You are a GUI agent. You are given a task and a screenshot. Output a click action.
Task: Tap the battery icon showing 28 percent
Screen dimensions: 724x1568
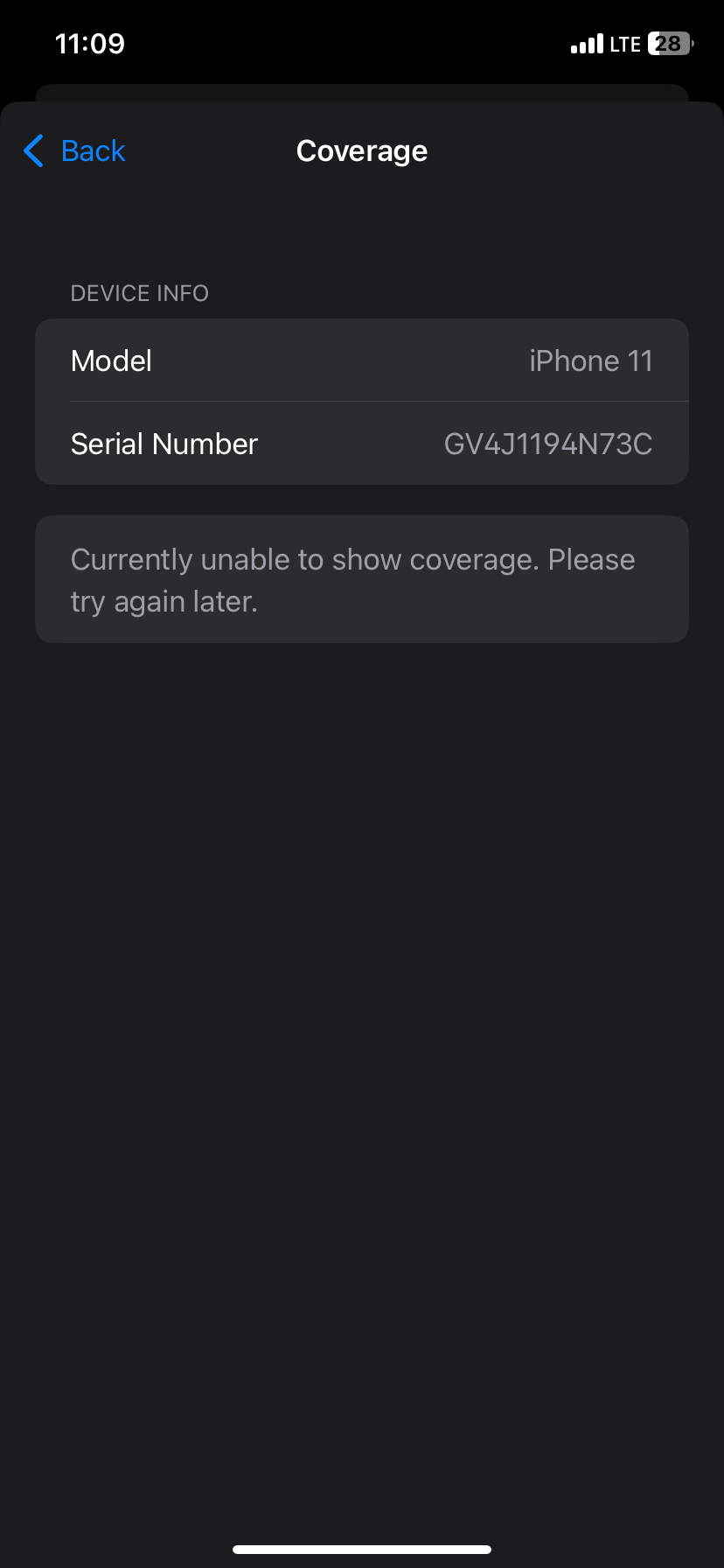pyautogui.click(x=666, y=43)
